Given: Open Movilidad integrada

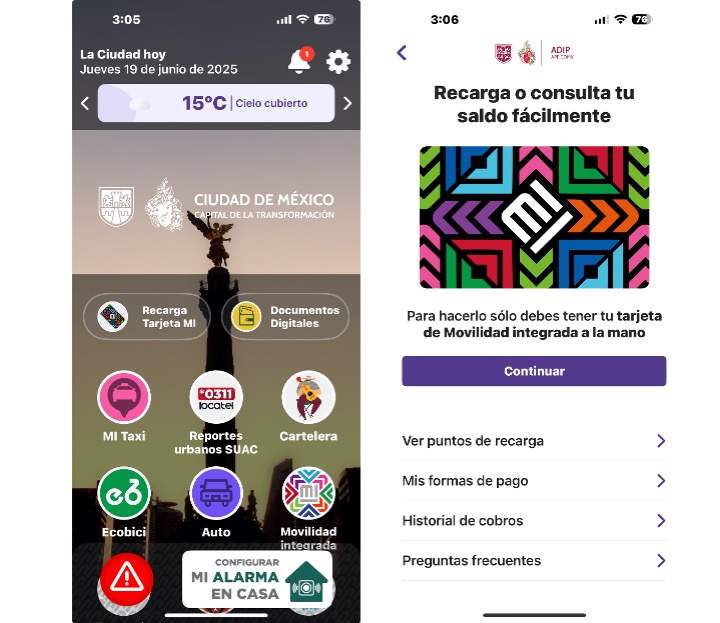Looking at the screenshot, I should point(308,494).
